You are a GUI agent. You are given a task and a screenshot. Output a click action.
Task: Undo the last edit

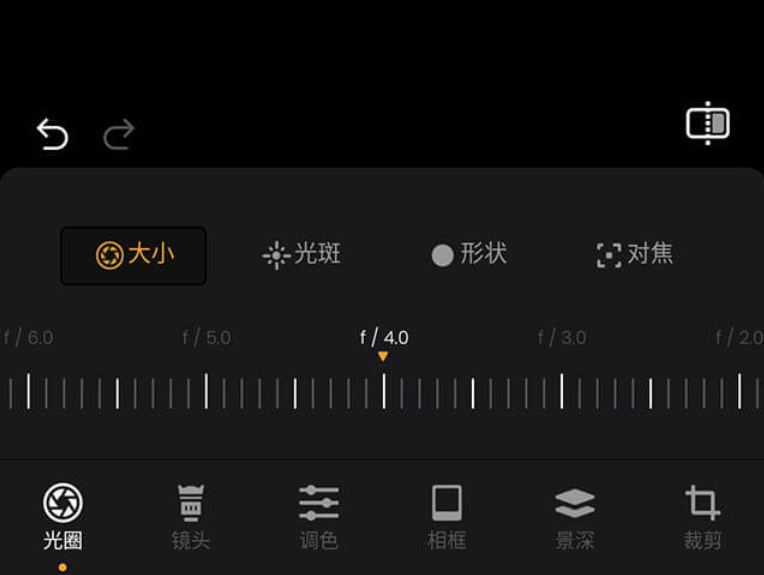pos(52,134)
